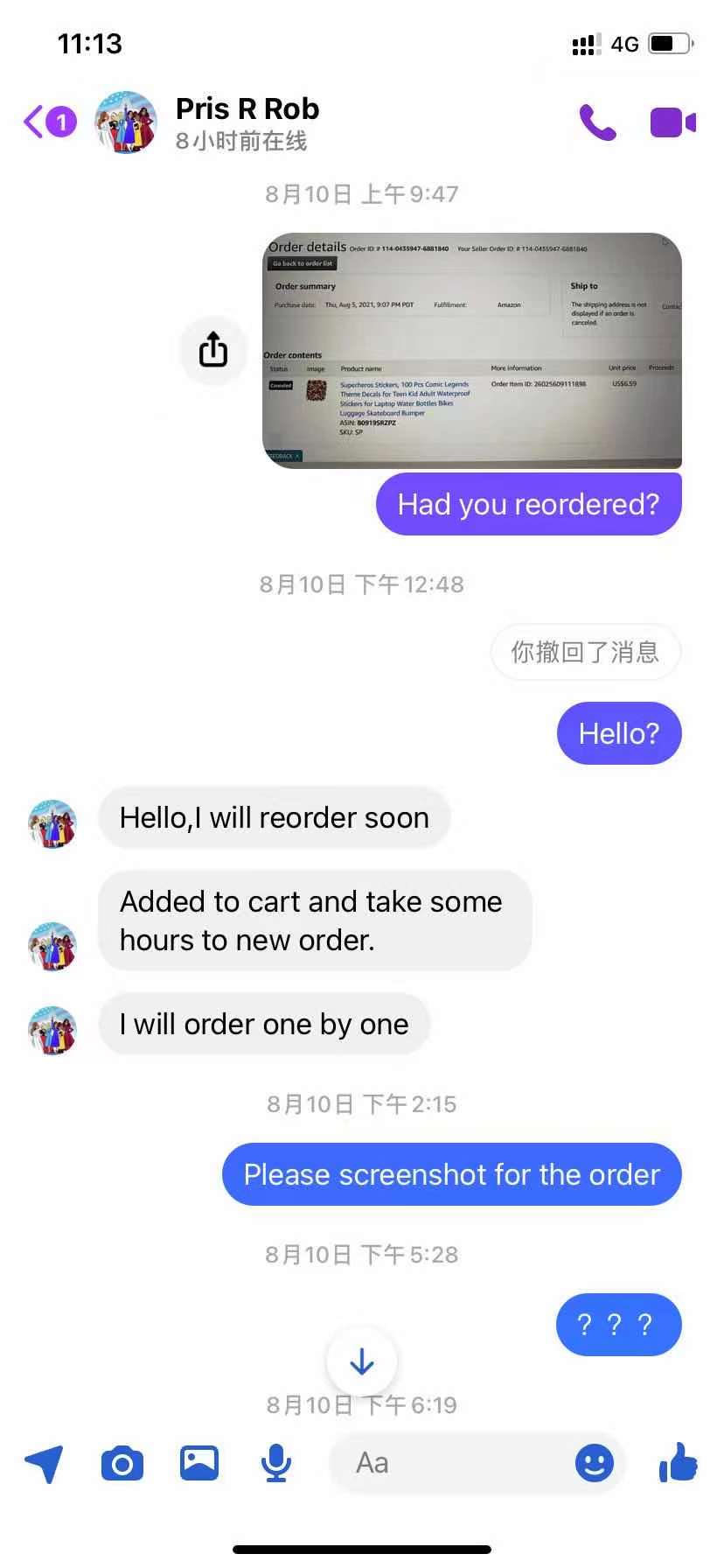
Task: Open Pris R Rob's profile header
Action: point(247,122)
